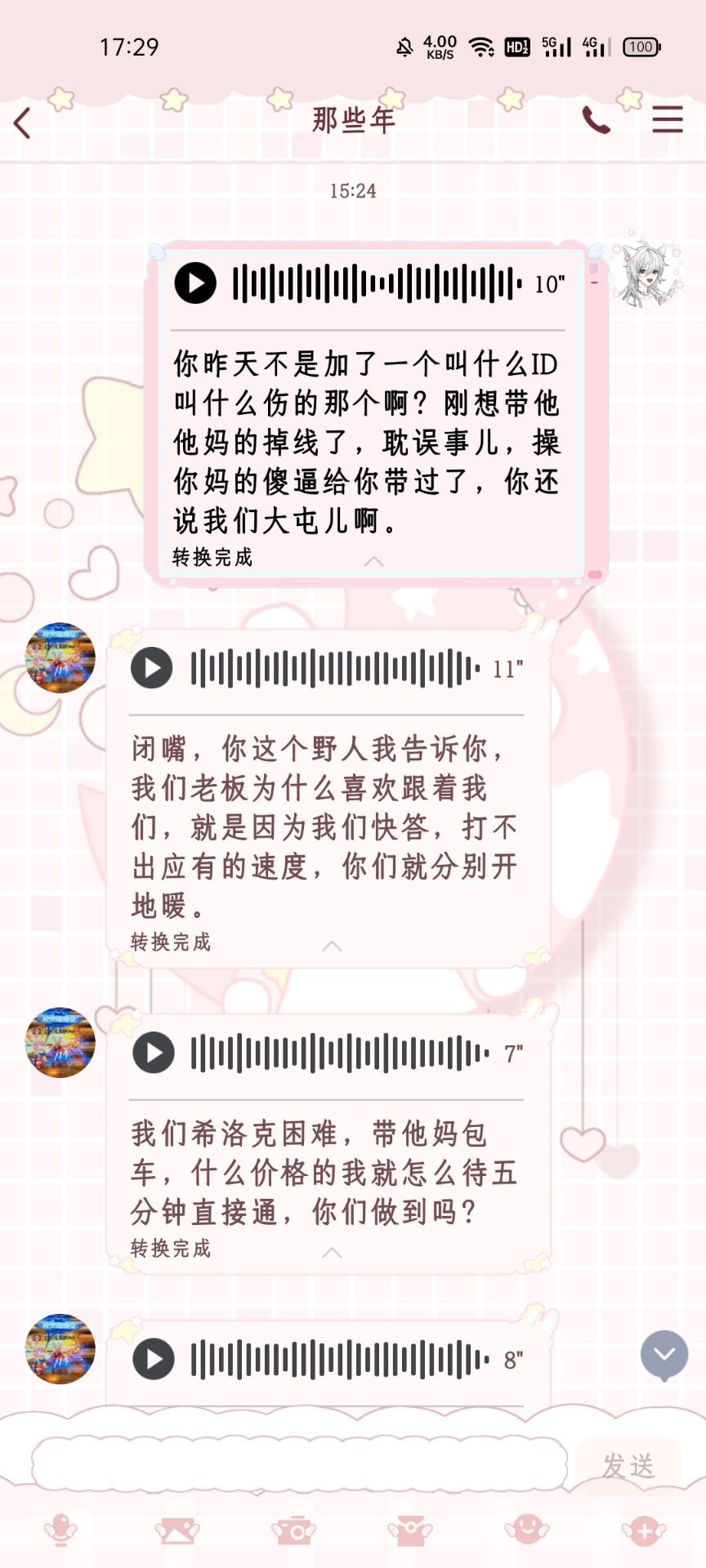The height and width of the screenshot is (1568, 706).
Task: Collapse transcript of the 7-second message
Action: (332, 1252)
